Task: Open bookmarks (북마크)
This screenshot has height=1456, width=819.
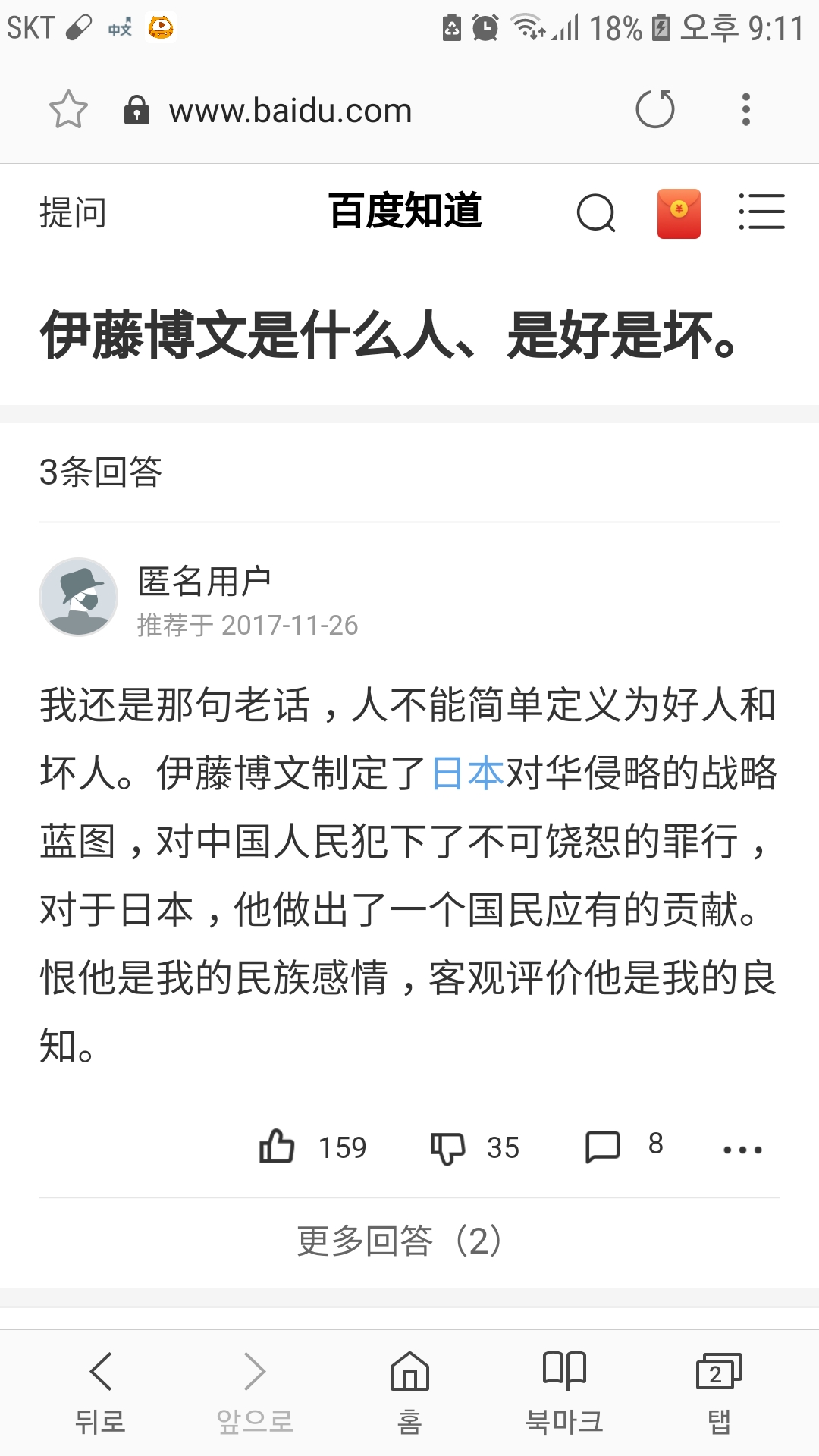Action: pyautogui.click(x=564, y=1391)
